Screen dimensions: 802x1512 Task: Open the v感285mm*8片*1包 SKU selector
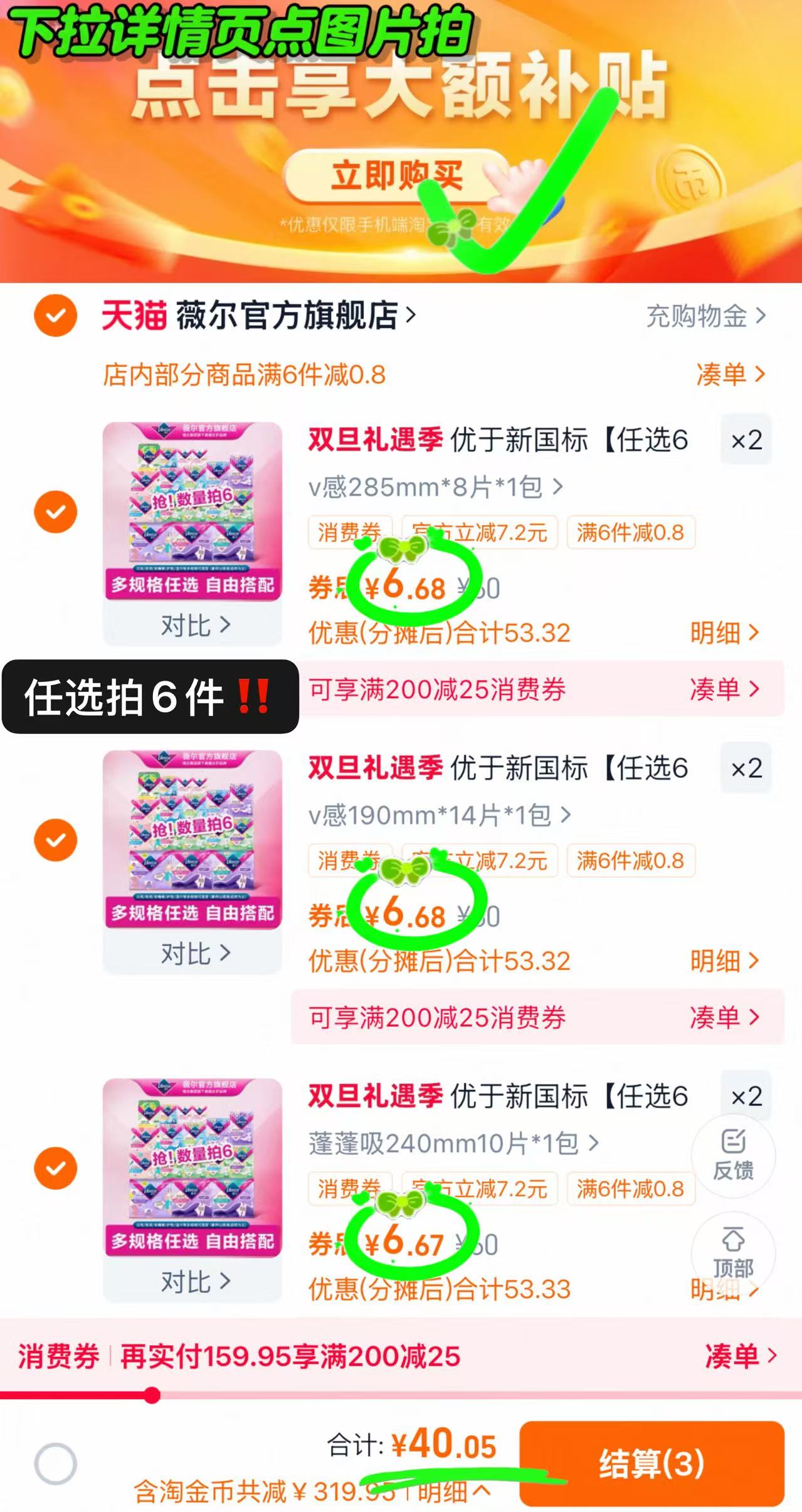(436, 487)
